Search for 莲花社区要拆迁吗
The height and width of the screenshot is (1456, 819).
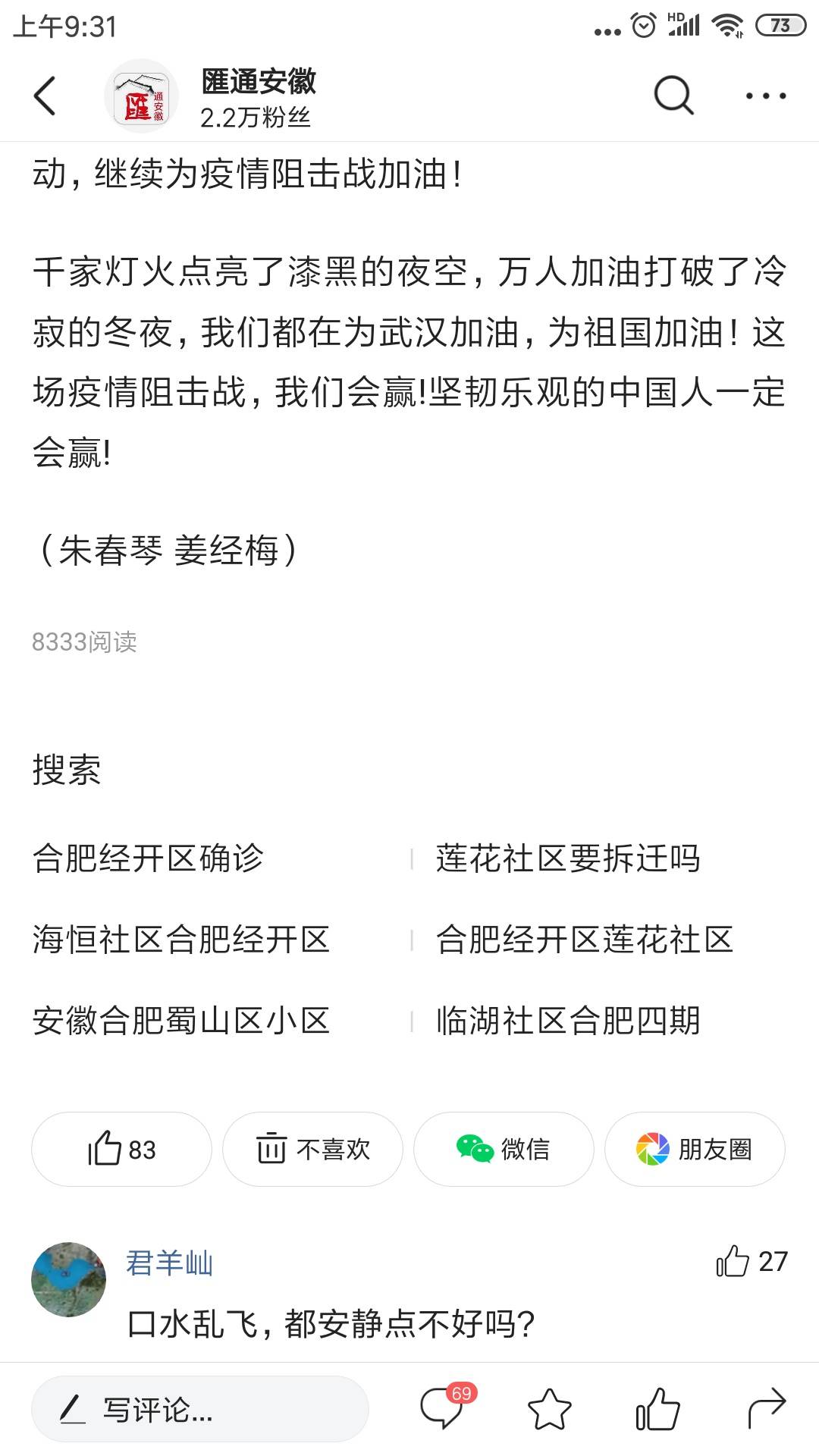[568, 858]
